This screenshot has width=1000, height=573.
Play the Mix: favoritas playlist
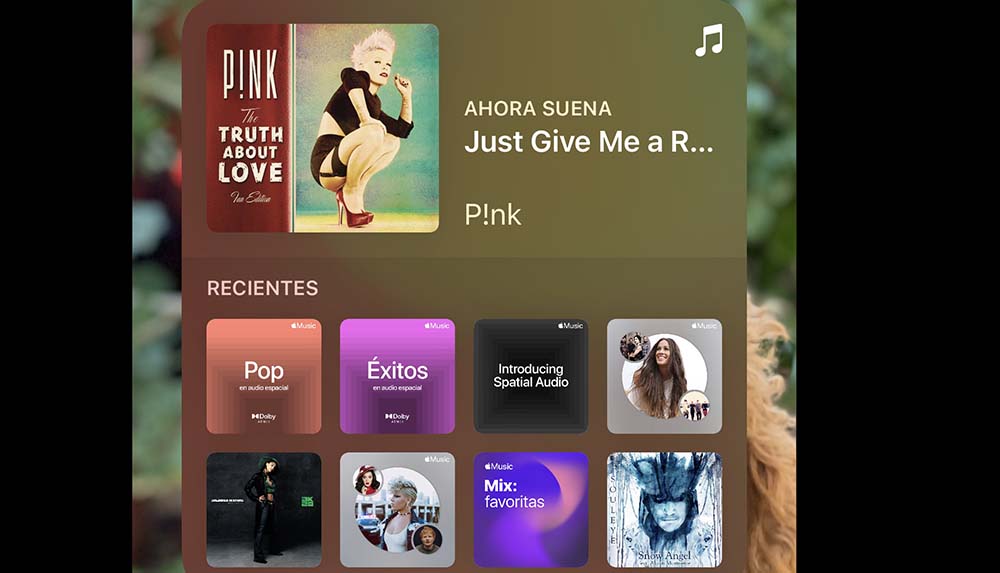pyautogui.click(x=531, y=510)
